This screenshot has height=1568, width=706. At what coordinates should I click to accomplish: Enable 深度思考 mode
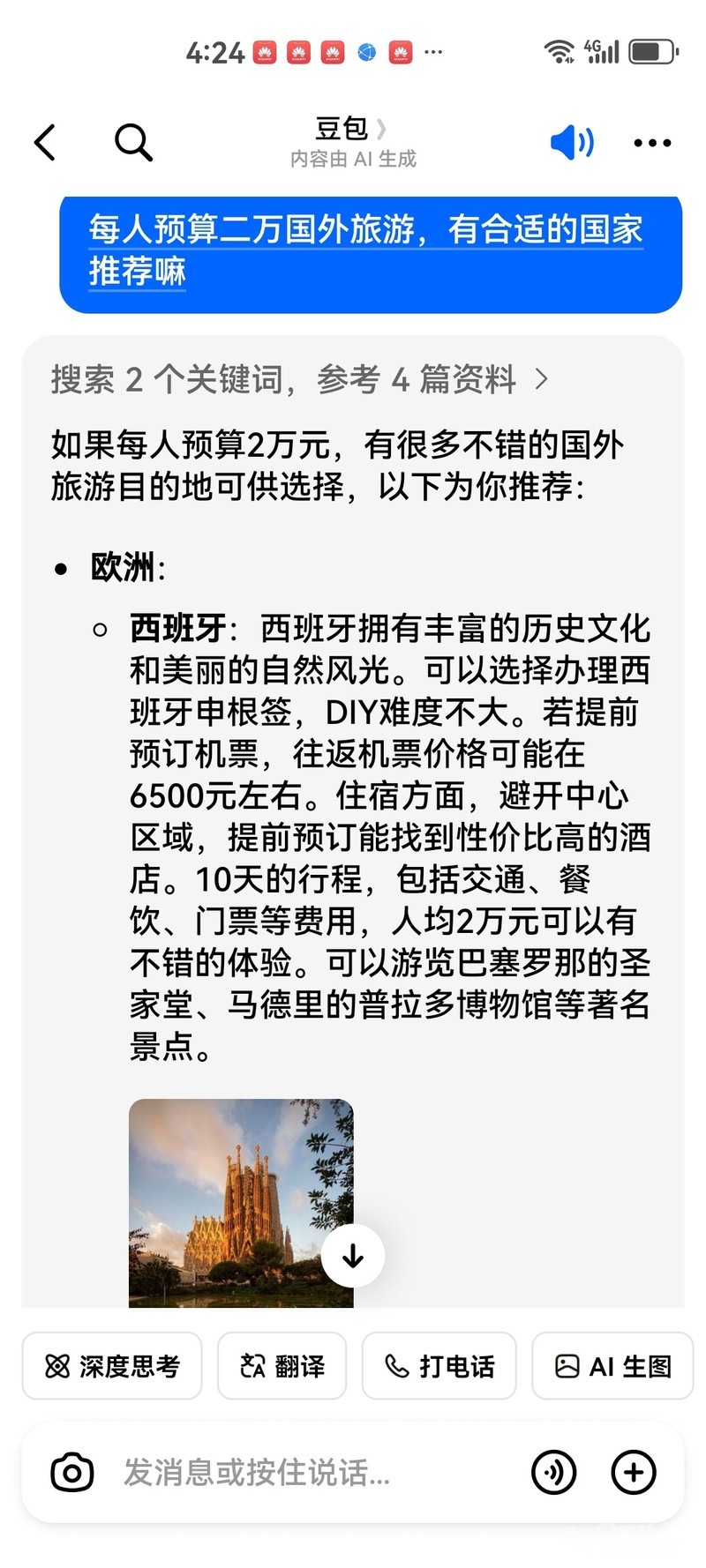(112, 1366)
